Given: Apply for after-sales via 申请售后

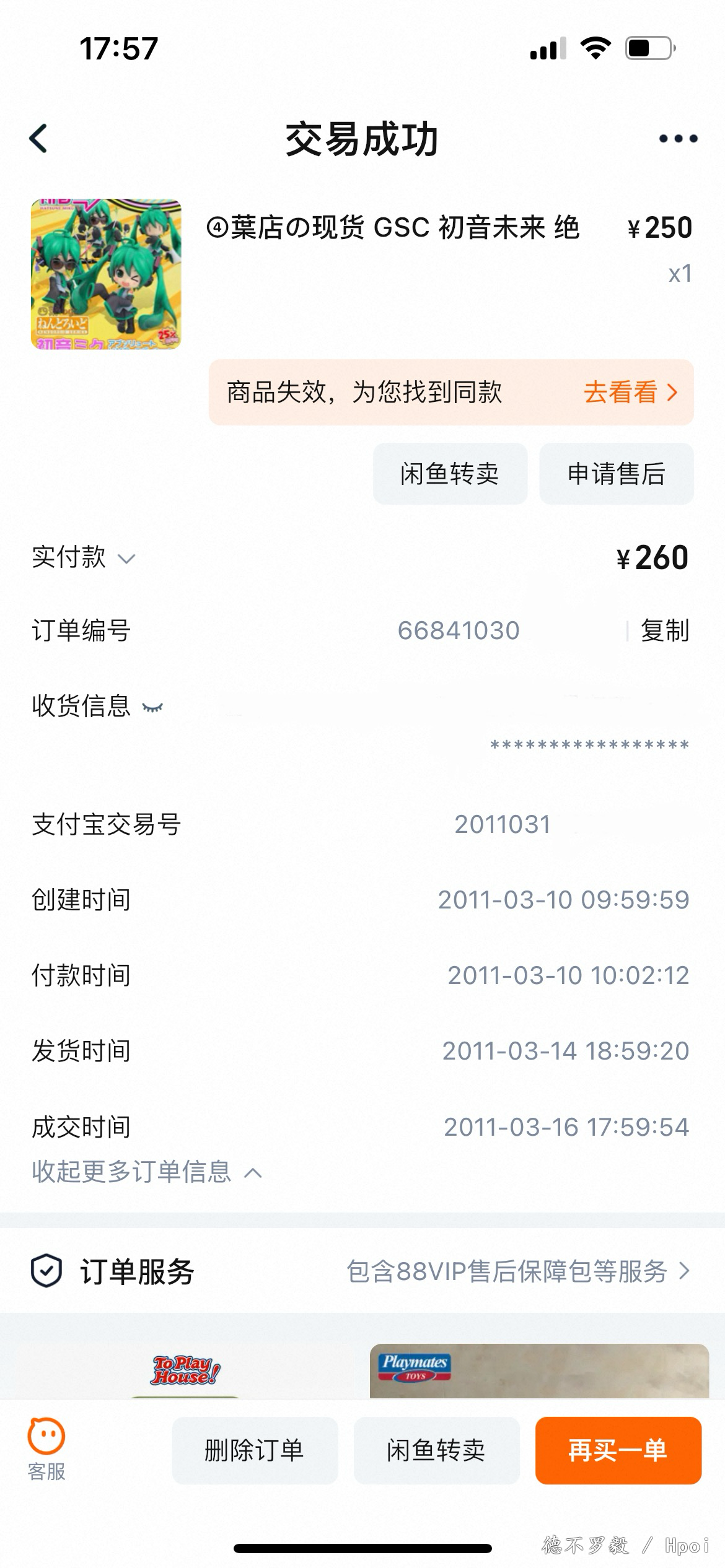Looking at the screenshot, I should click(616, 474).
